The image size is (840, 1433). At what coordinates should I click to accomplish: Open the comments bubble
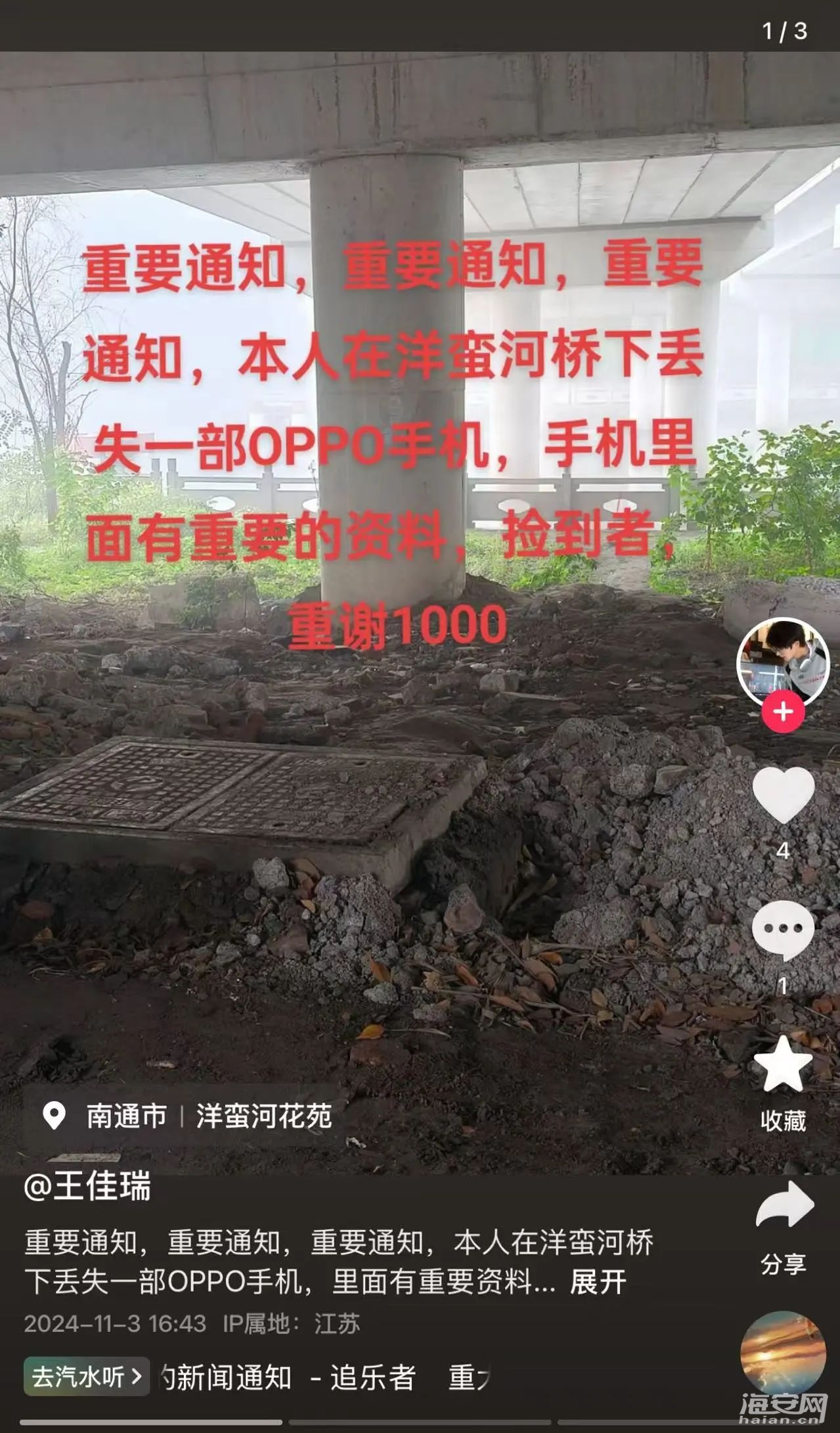point(783,929)
